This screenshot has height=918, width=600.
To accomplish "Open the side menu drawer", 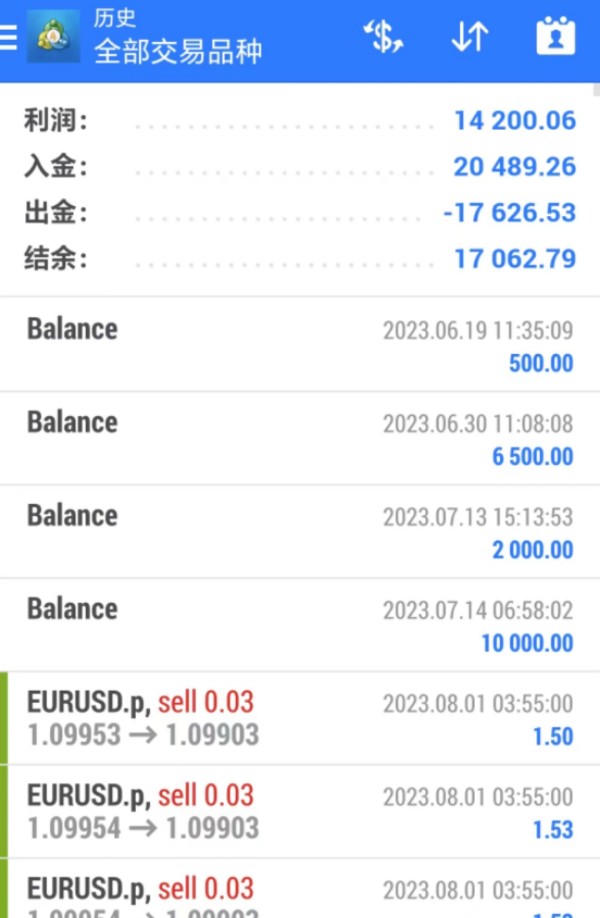I will pos(8,38).
